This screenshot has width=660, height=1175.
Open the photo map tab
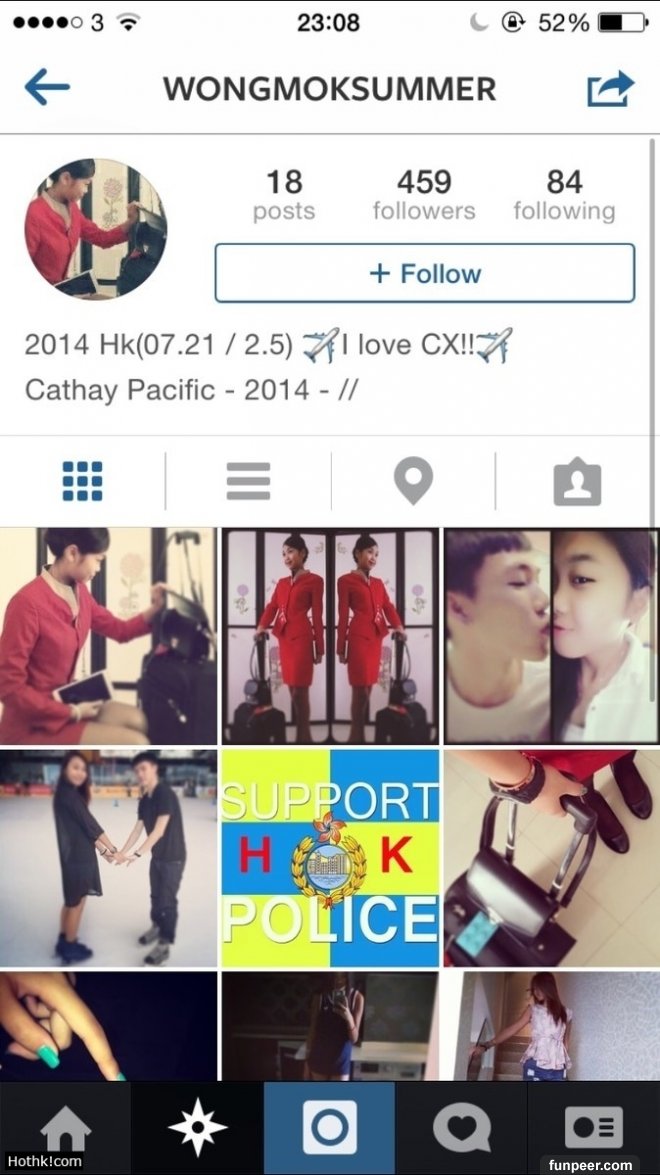(413, 482)
